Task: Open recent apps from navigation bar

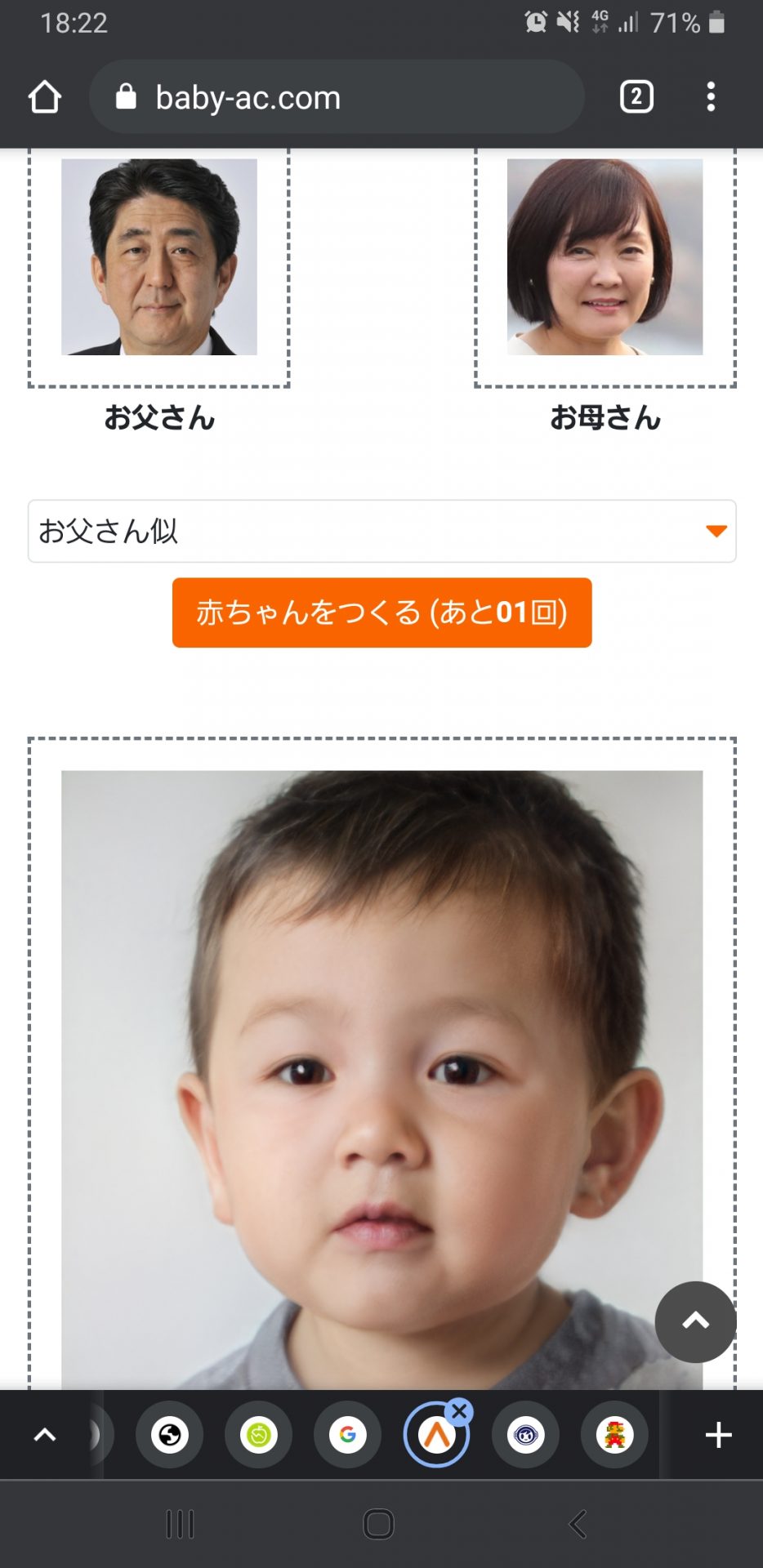Action: click(x=180, y=1524)
